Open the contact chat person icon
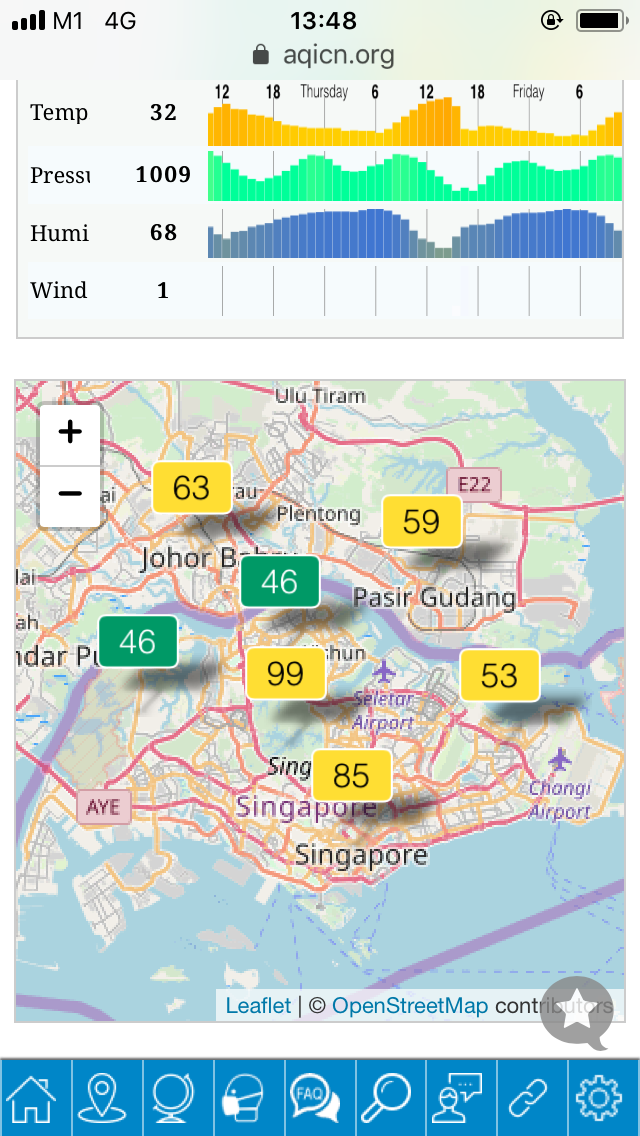640x1136 pixels. (458, 1098)
